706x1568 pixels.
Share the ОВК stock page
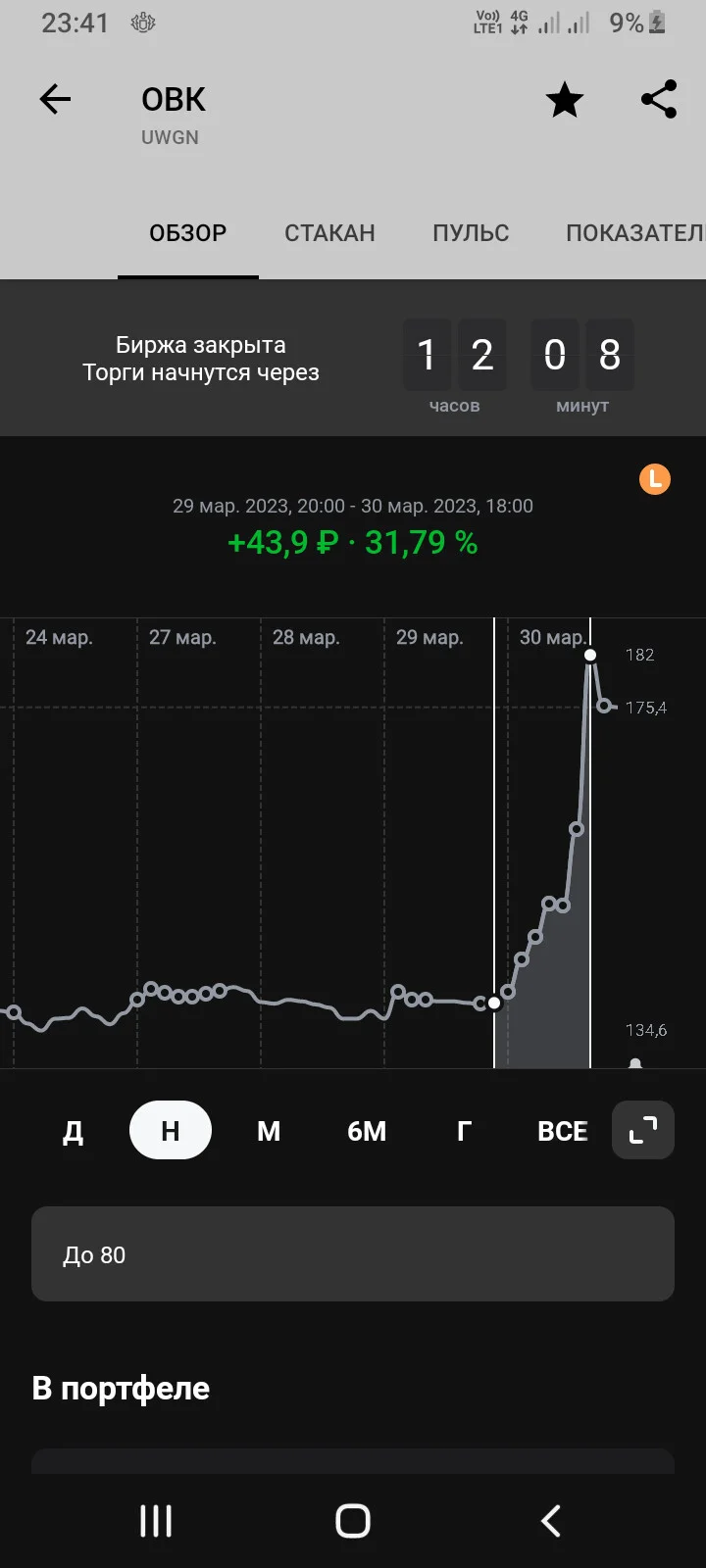pos(659,99)
